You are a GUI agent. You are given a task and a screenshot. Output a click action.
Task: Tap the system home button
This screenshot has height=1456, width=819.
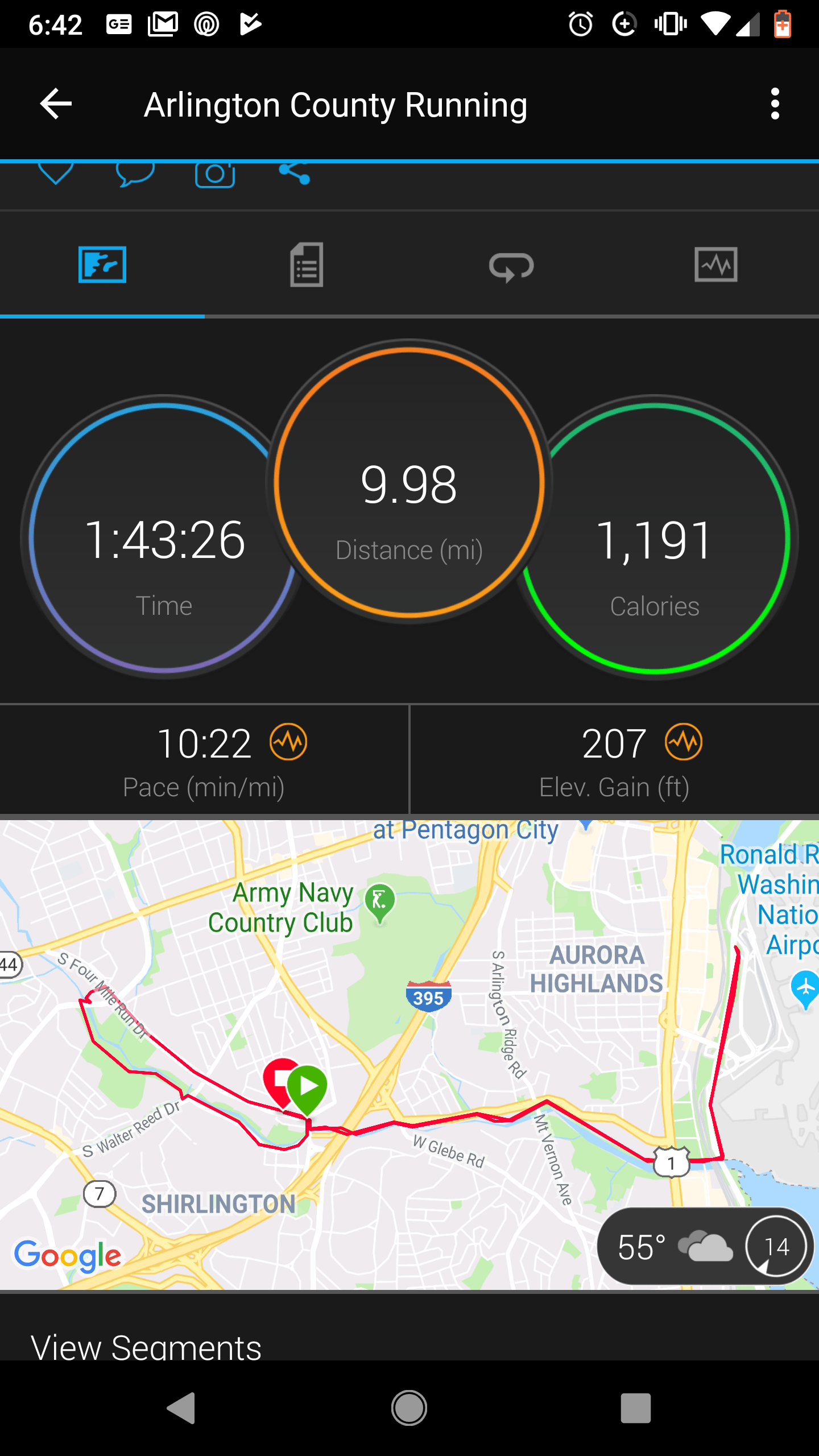tap(409, 1408)
